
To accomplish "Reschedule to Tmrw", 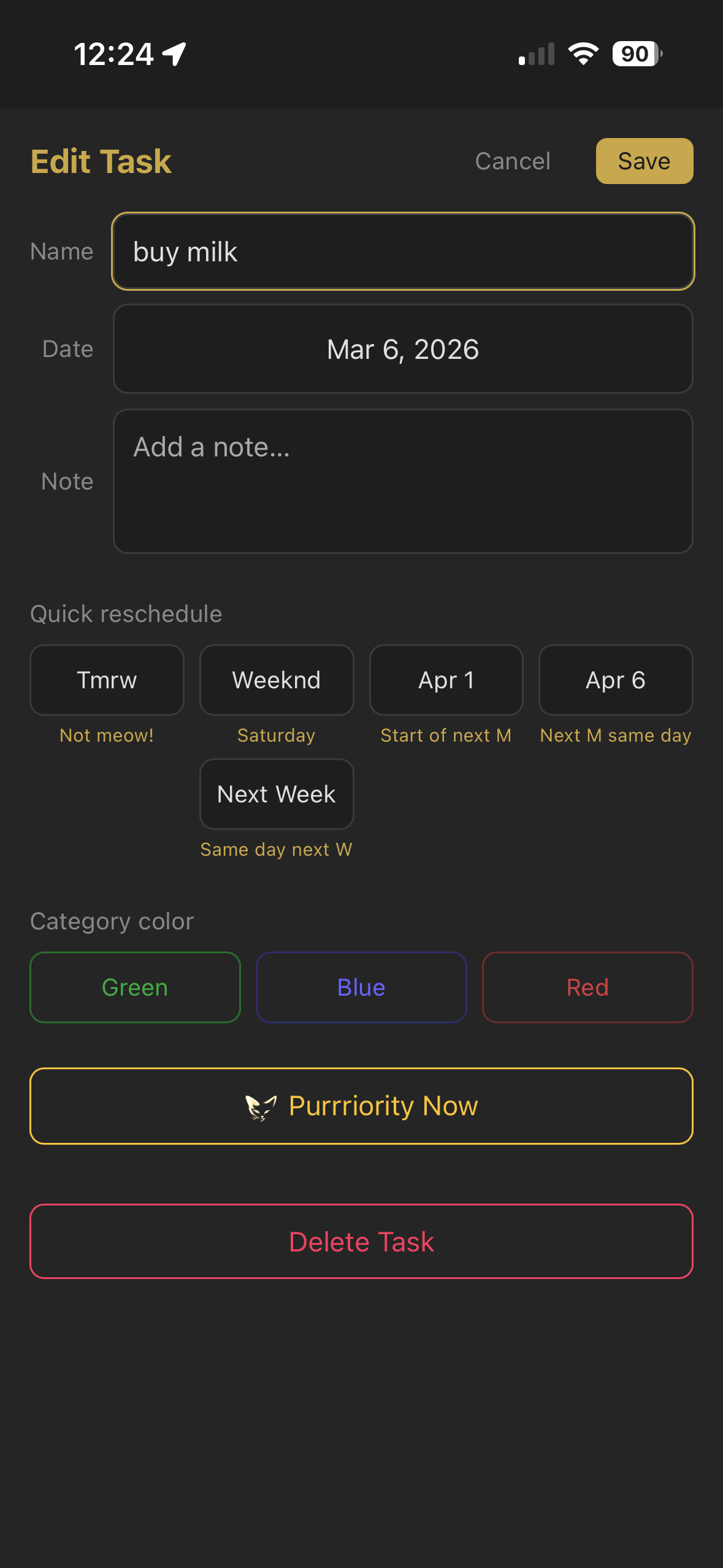I will [x=107, y=680].
